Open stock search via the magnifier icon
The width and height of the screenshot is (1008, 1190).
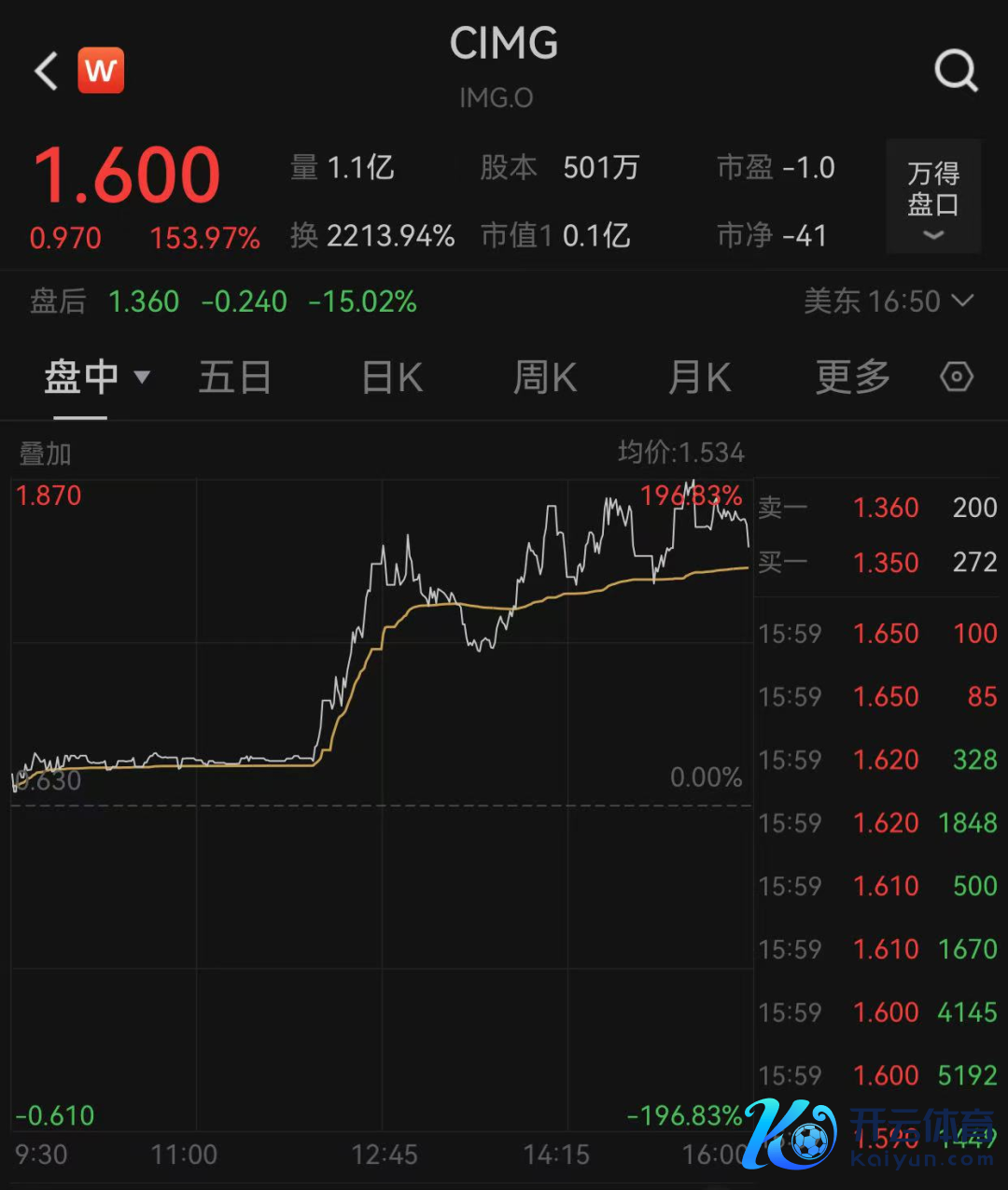pos(956,70)
